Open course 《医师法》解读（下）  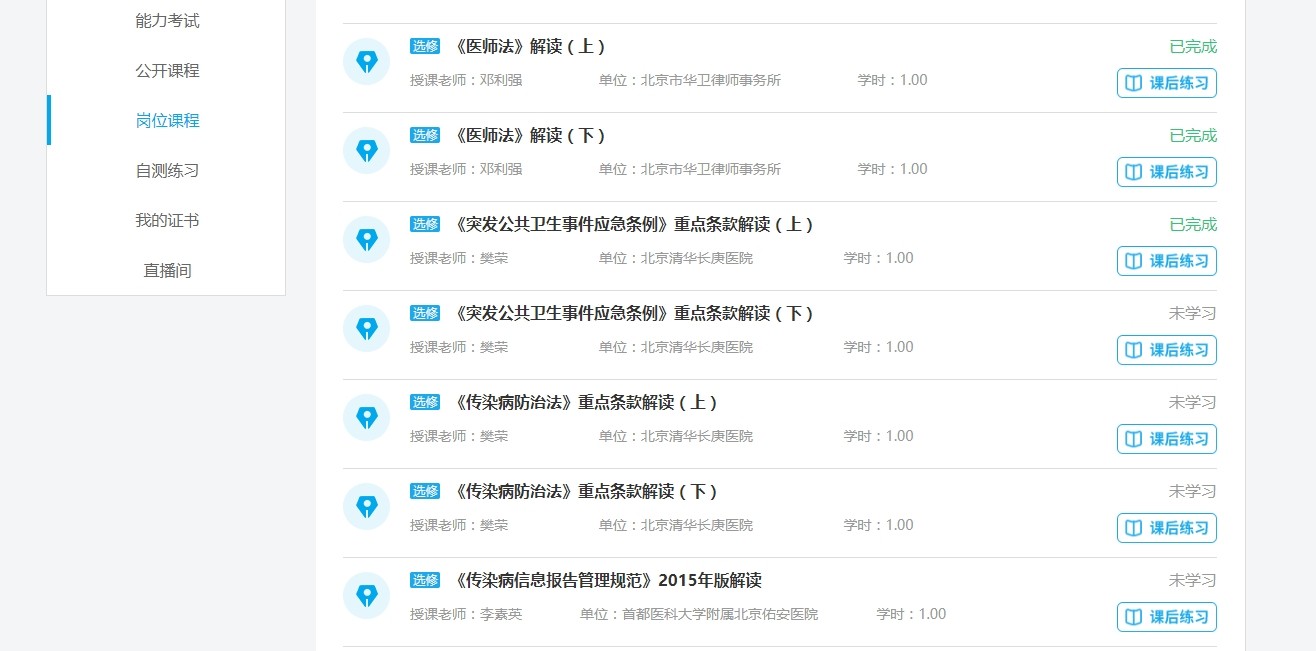click(529, 136)
